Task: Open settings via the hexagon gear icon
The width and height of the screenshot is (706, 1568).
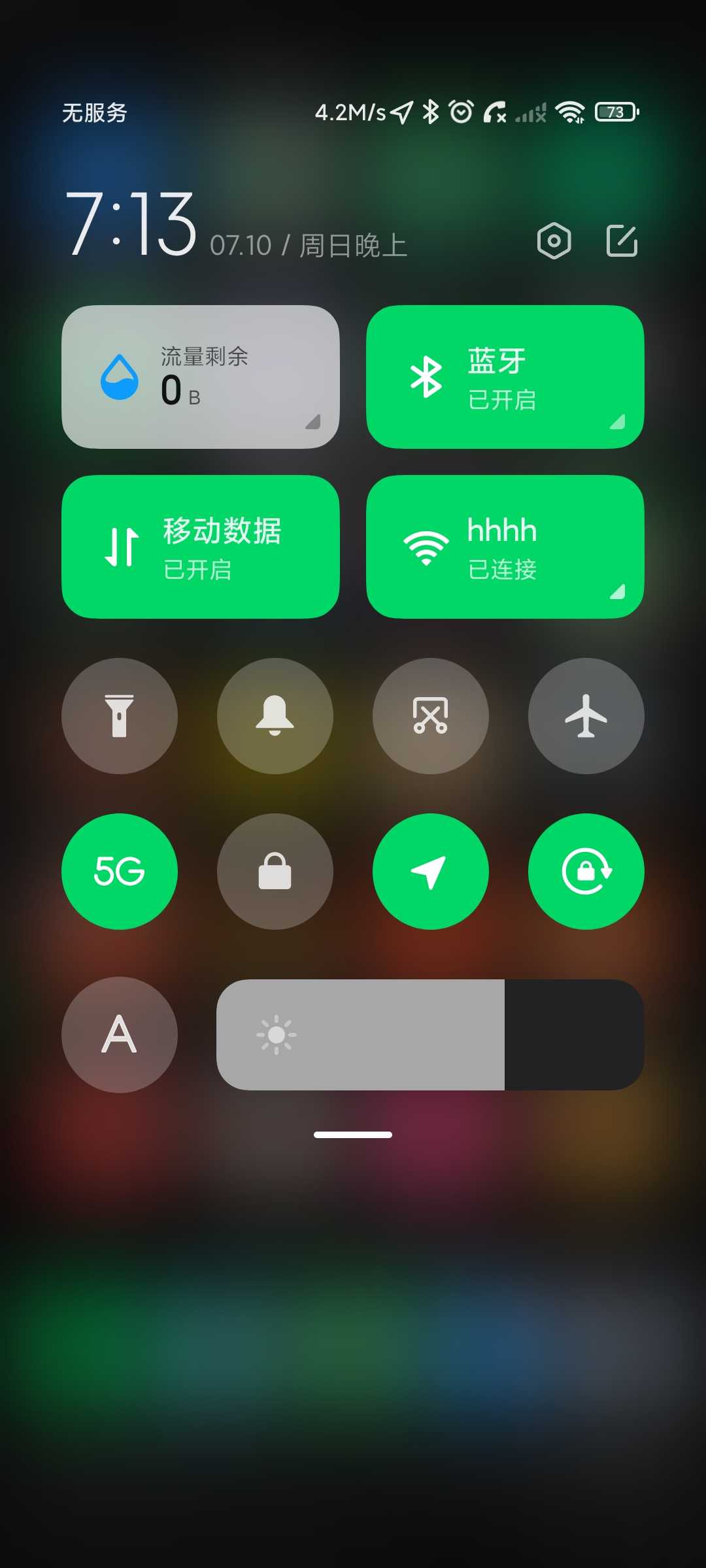Action: click(x=554, y=241)
